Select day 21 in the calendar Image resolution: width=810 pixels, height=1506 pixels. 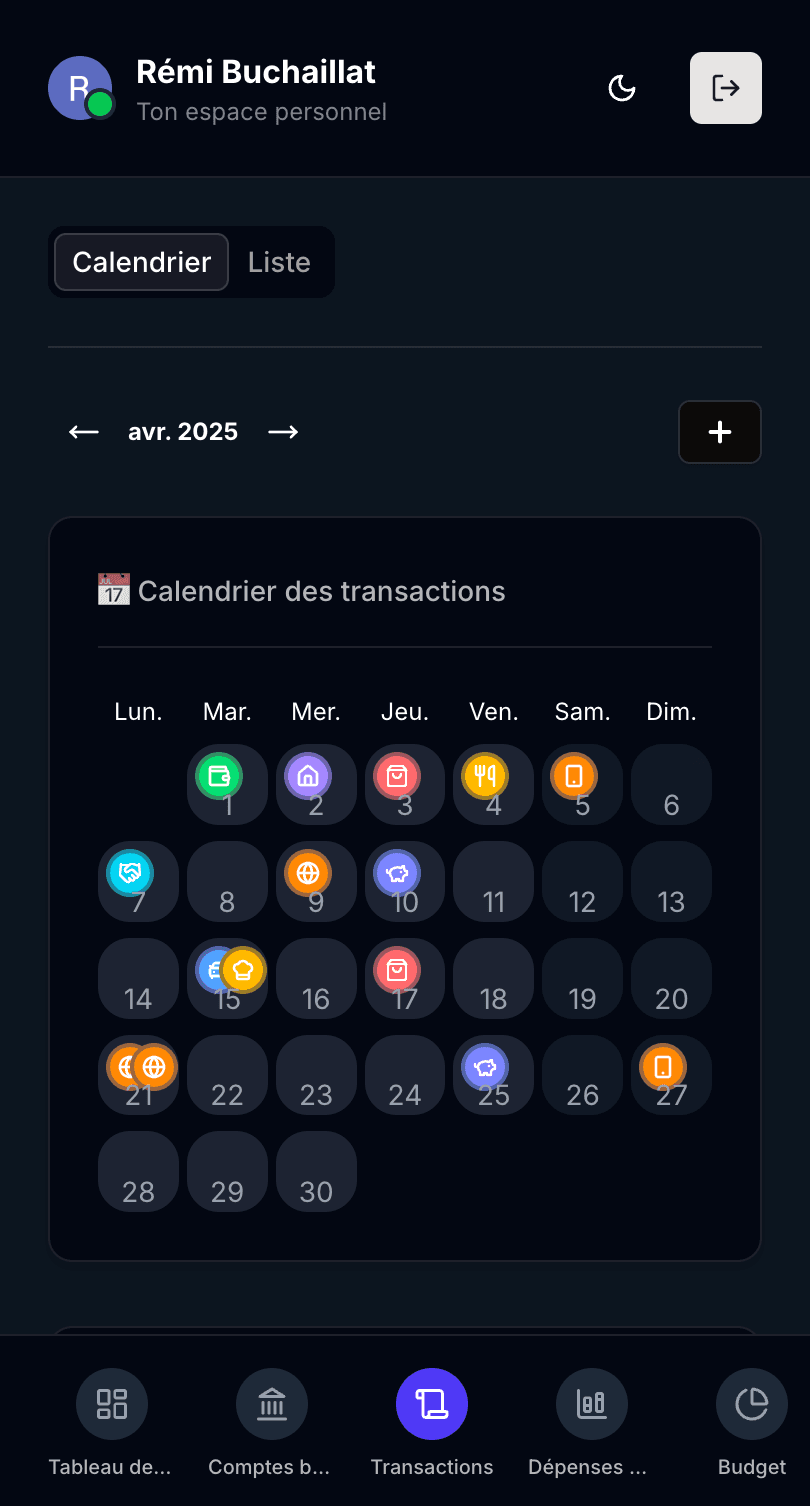138,1076
